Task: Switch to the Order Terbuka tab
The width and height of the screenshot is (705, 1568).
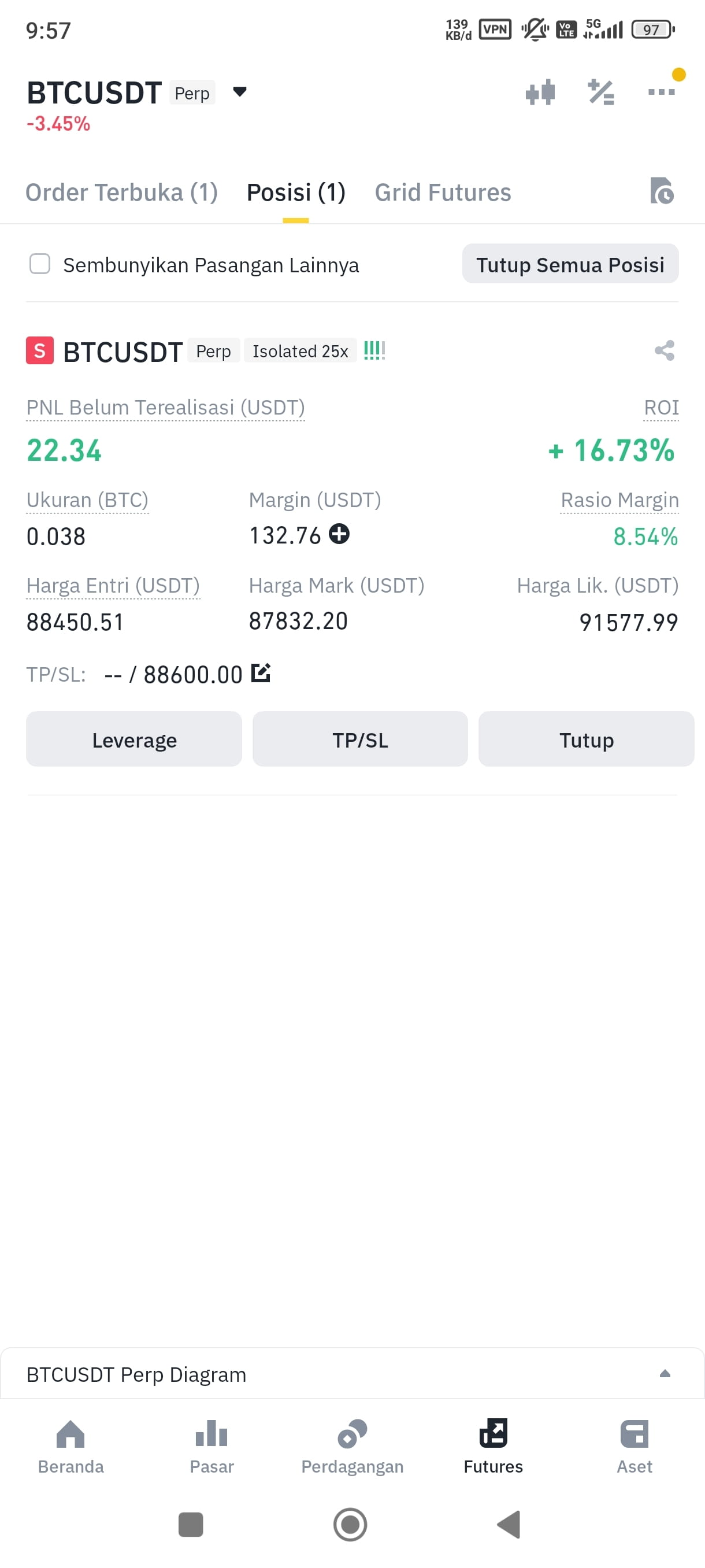Action: 122,192
